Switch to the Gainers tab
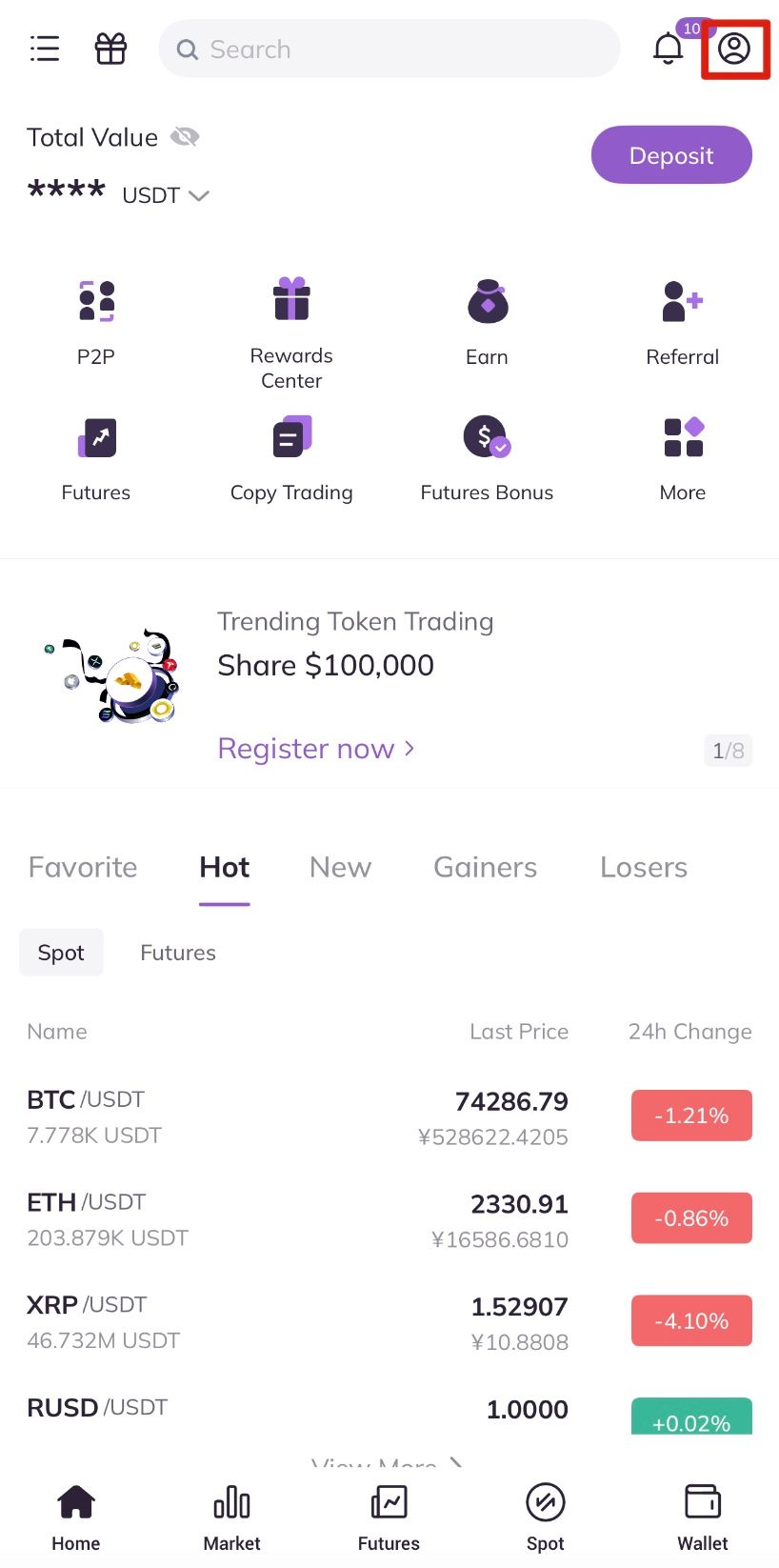The image size is (779, 1568). pos(485,867)
